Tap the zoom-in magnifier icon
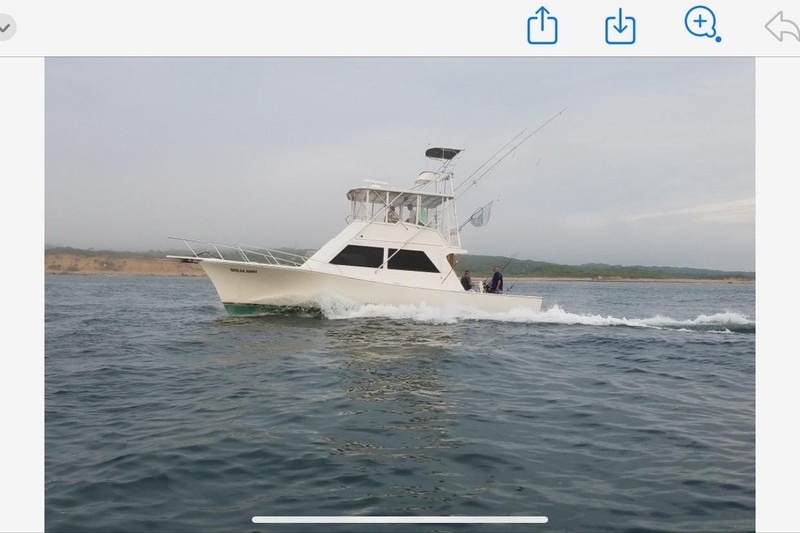Viewport: 800px width, 533px height. pyautogui.click(x=699, y=23)
